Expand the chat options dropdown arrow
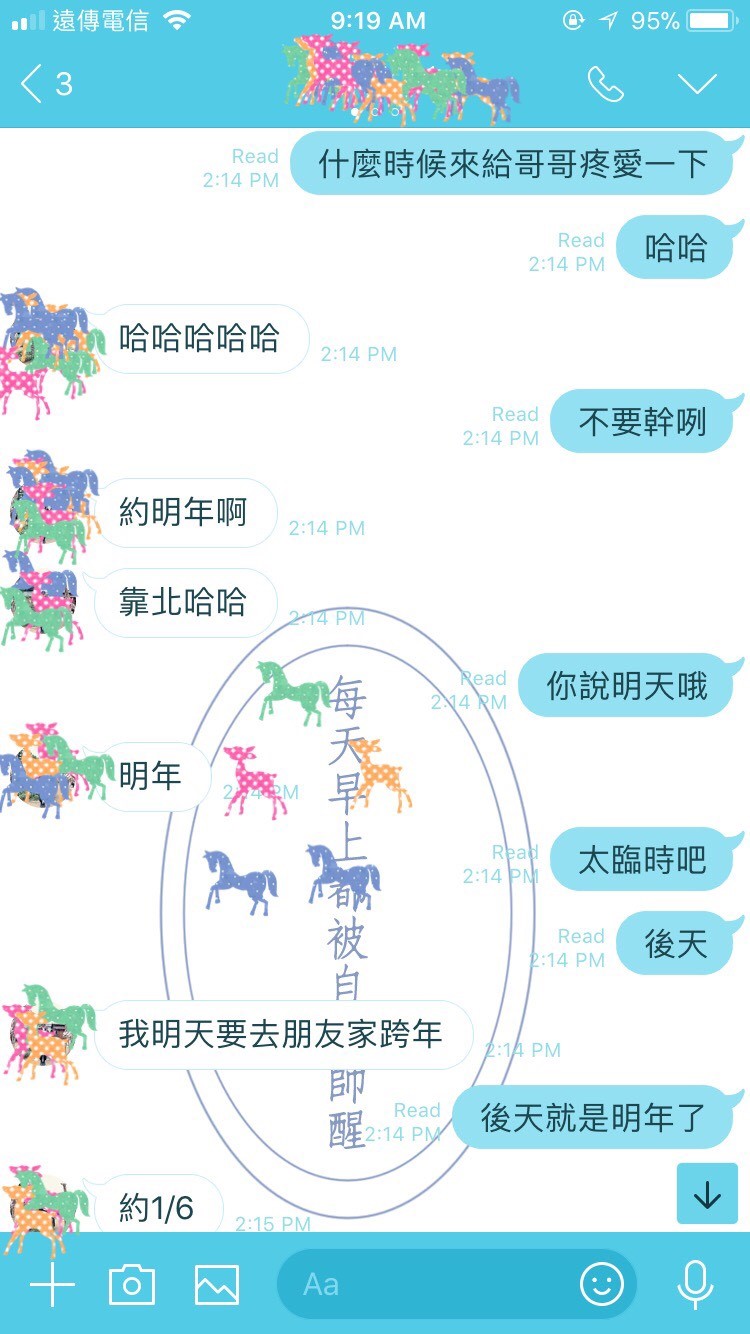750x1334 pixels. [x=697, y=84]
